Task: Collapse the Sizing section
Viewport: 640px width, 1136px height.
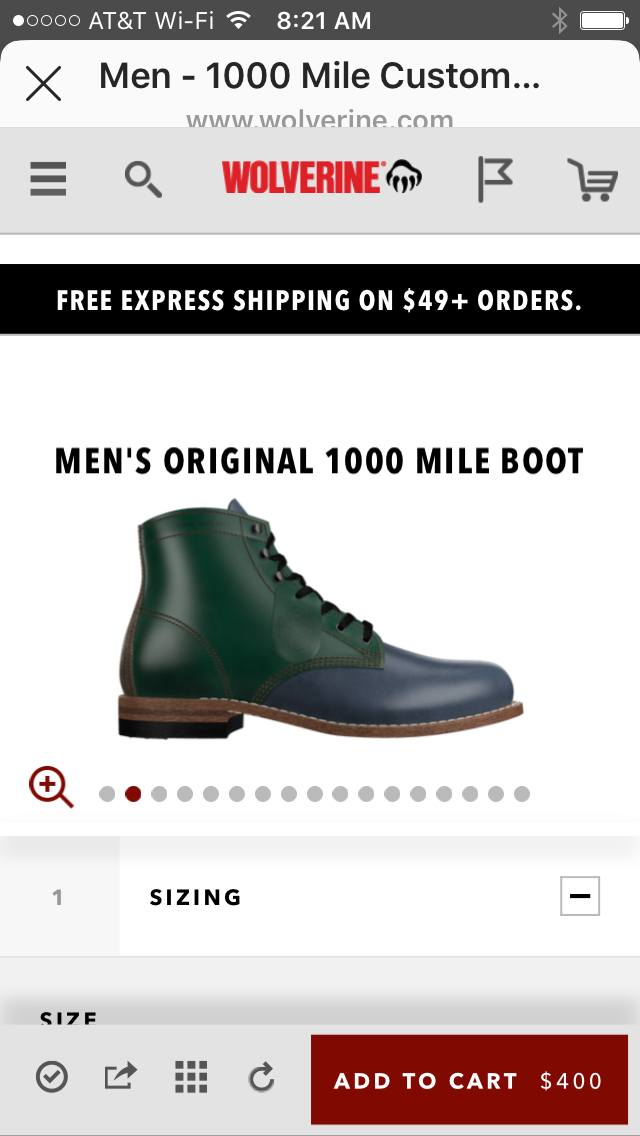Action: pos(580,896)
